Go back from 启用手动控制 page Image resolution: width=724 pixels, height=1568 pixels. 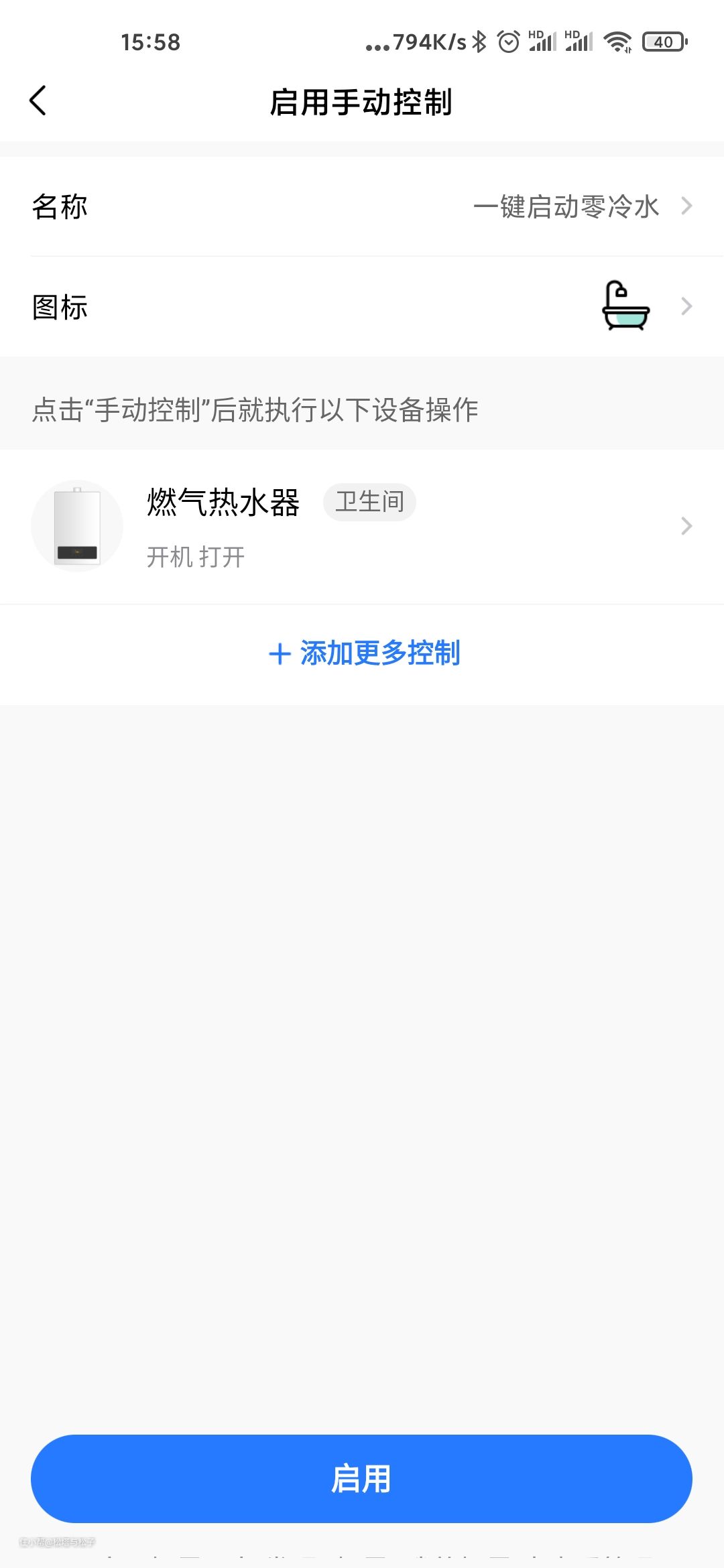point(38,101)
